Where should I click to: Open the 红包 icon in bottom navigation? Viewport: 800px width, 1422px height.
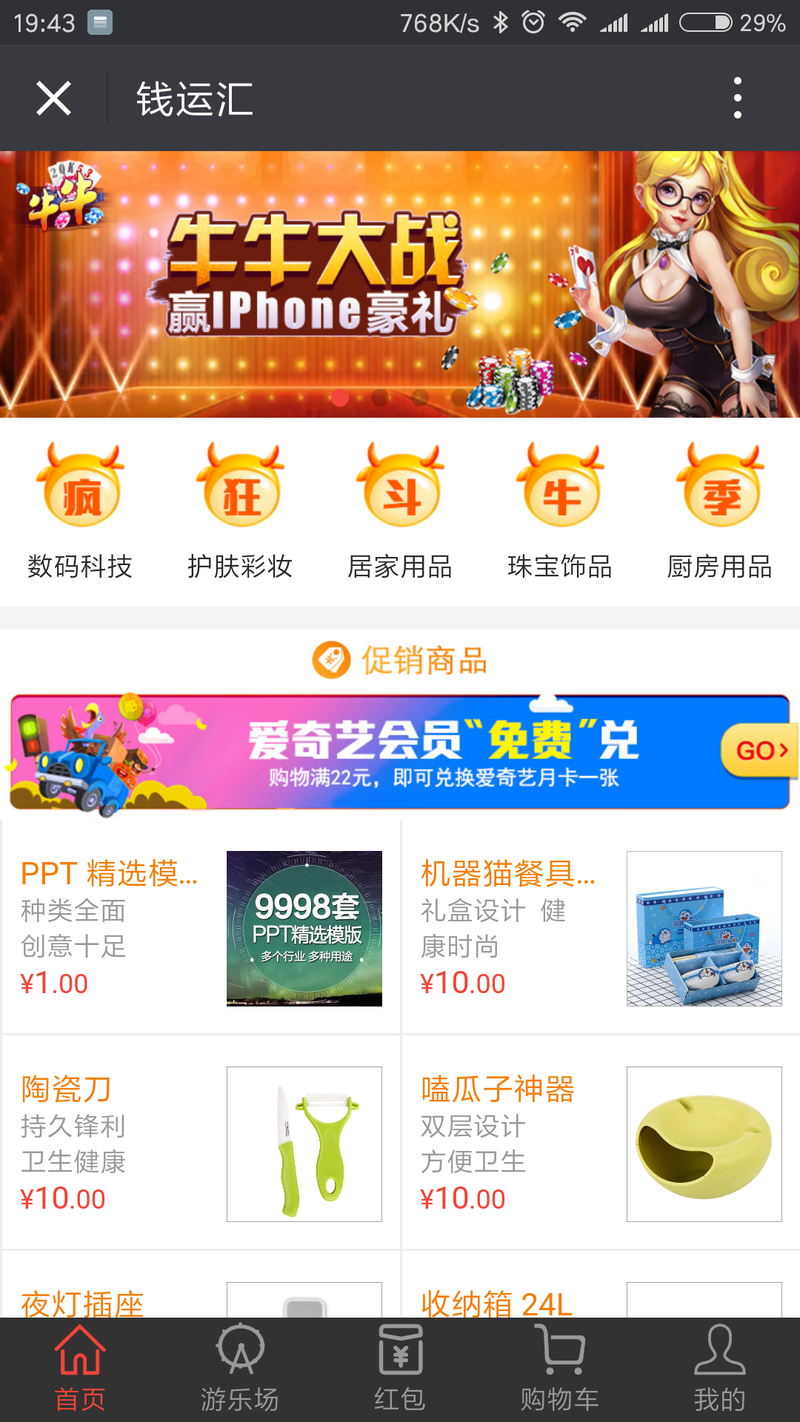(x=400, y=1360)
